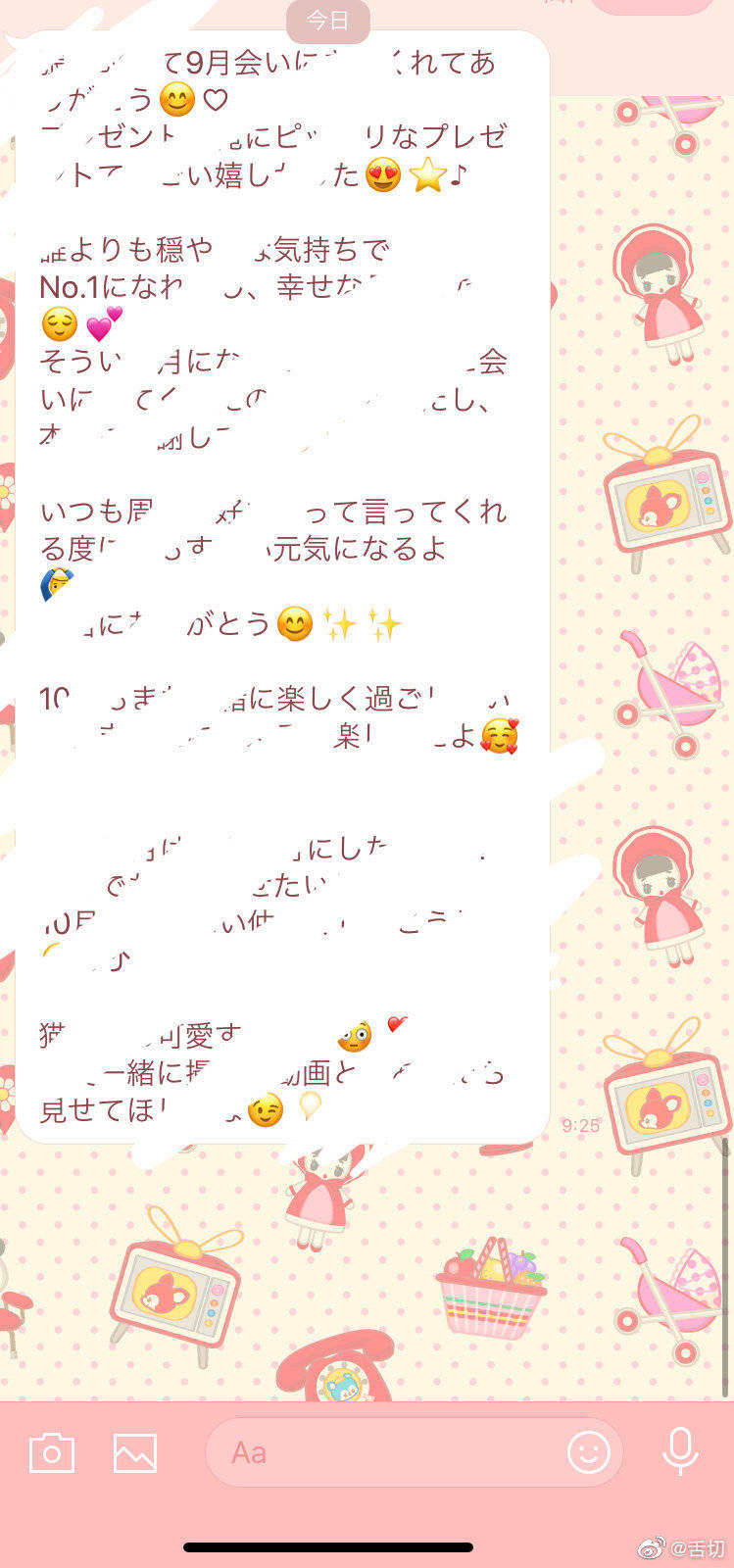Open the photo gallery picker
734x1568 pixels.
(x=135, y=1452)
